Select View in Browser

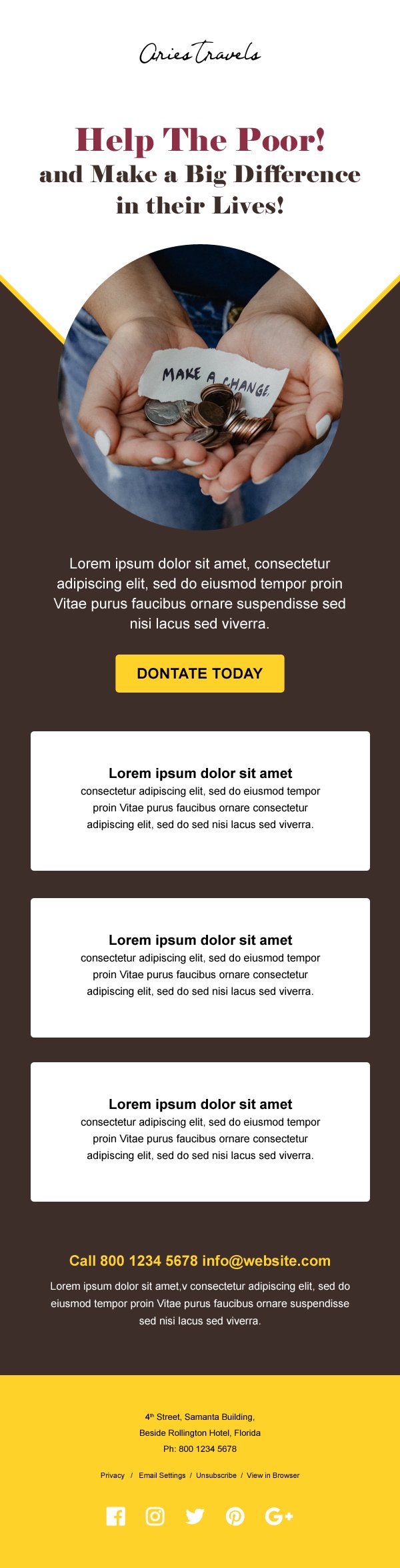(x=273, y=1475)
